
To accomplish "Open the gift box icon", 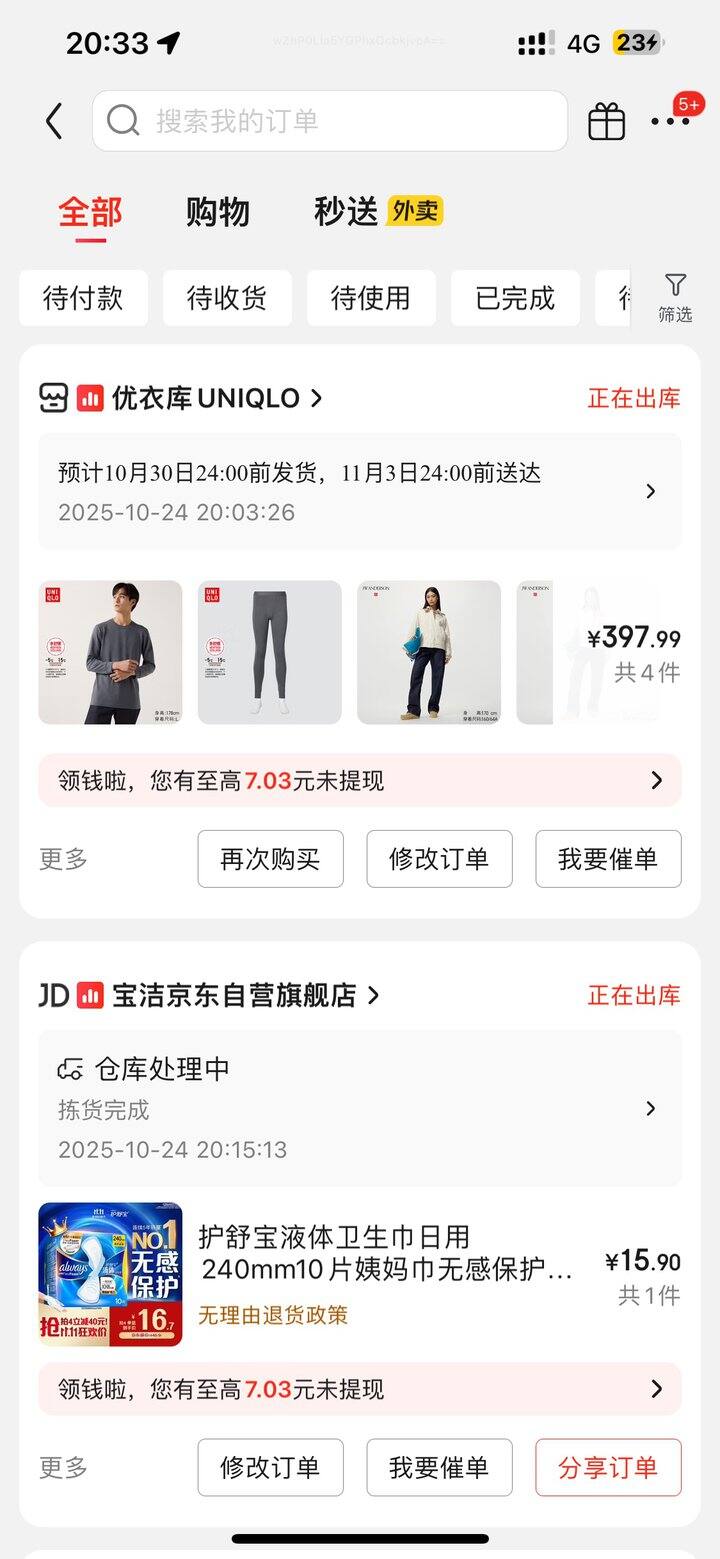I will pos(606,121).
